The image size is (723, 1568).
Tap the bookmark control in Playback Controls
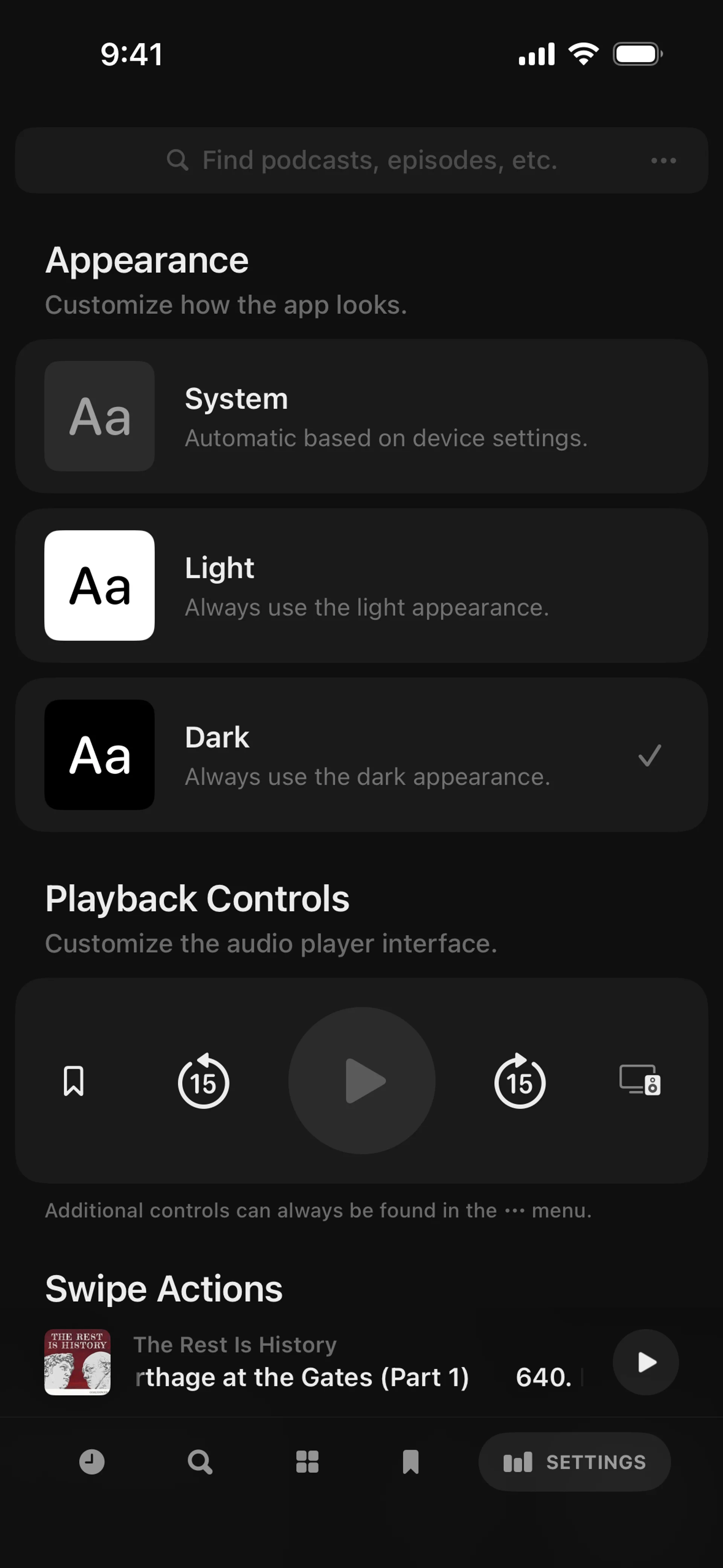coord(74,1081)
